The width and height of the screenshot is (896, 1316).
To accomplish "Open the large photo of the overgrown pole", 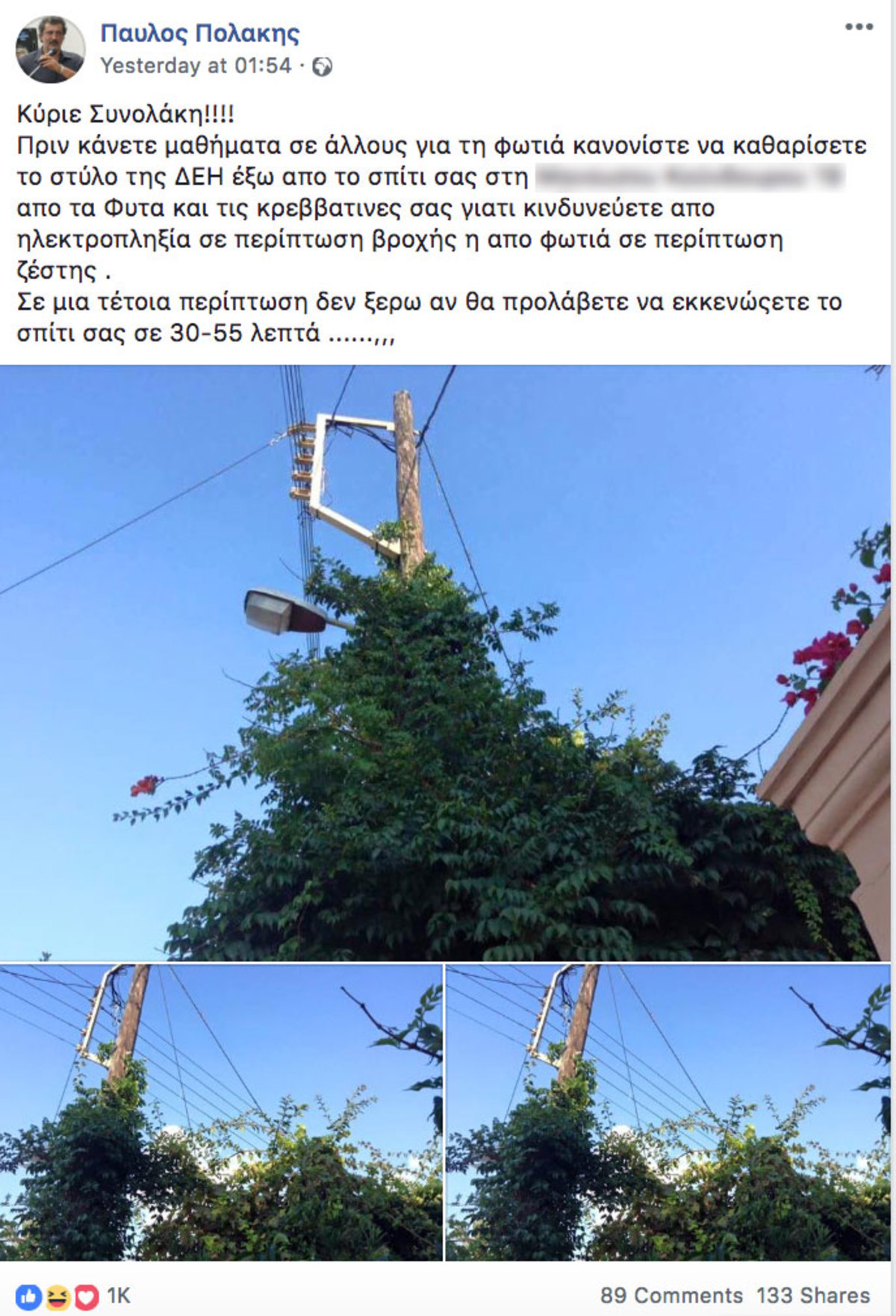I will pos(445,662).
